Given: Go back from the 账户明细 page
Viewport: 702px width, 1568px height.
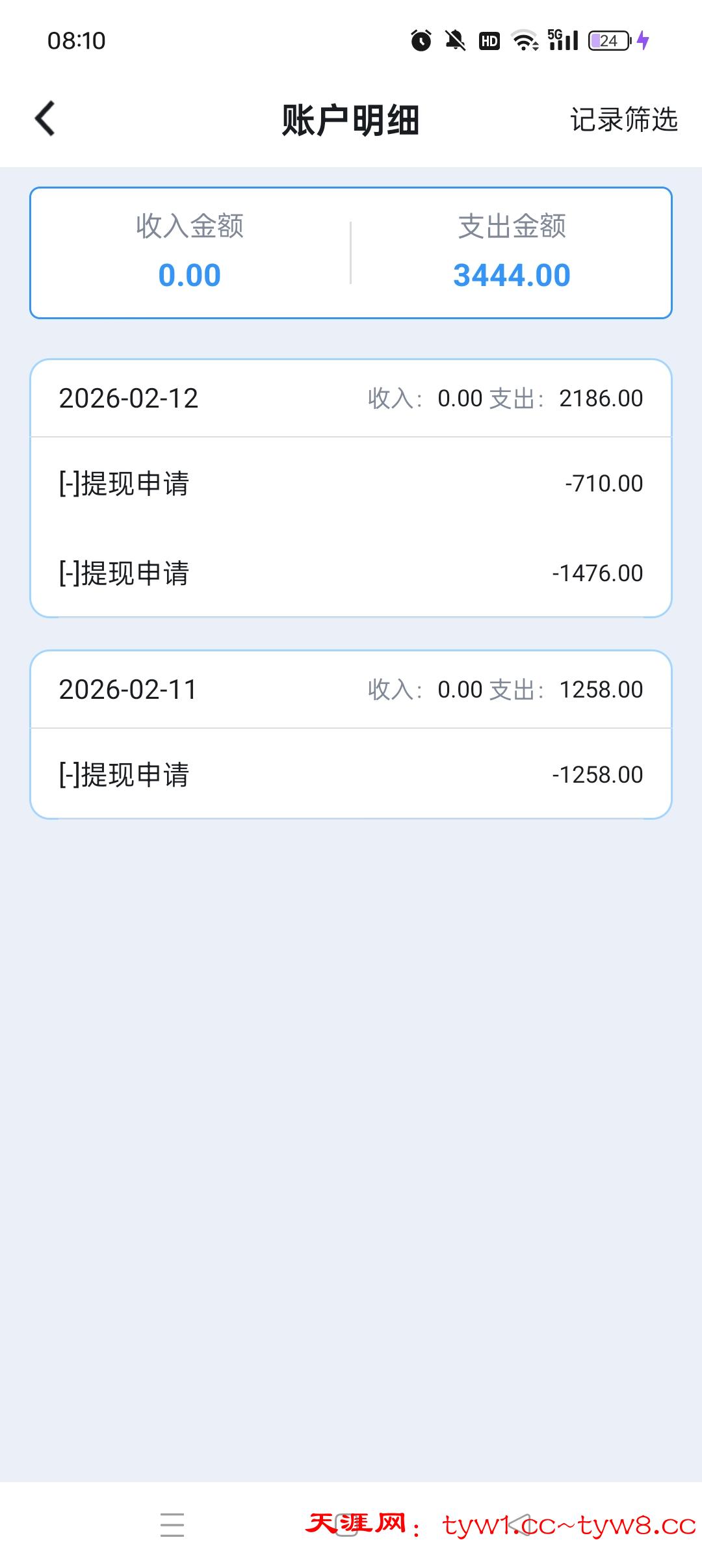Looking at the screenshot, I should (45, 119).
